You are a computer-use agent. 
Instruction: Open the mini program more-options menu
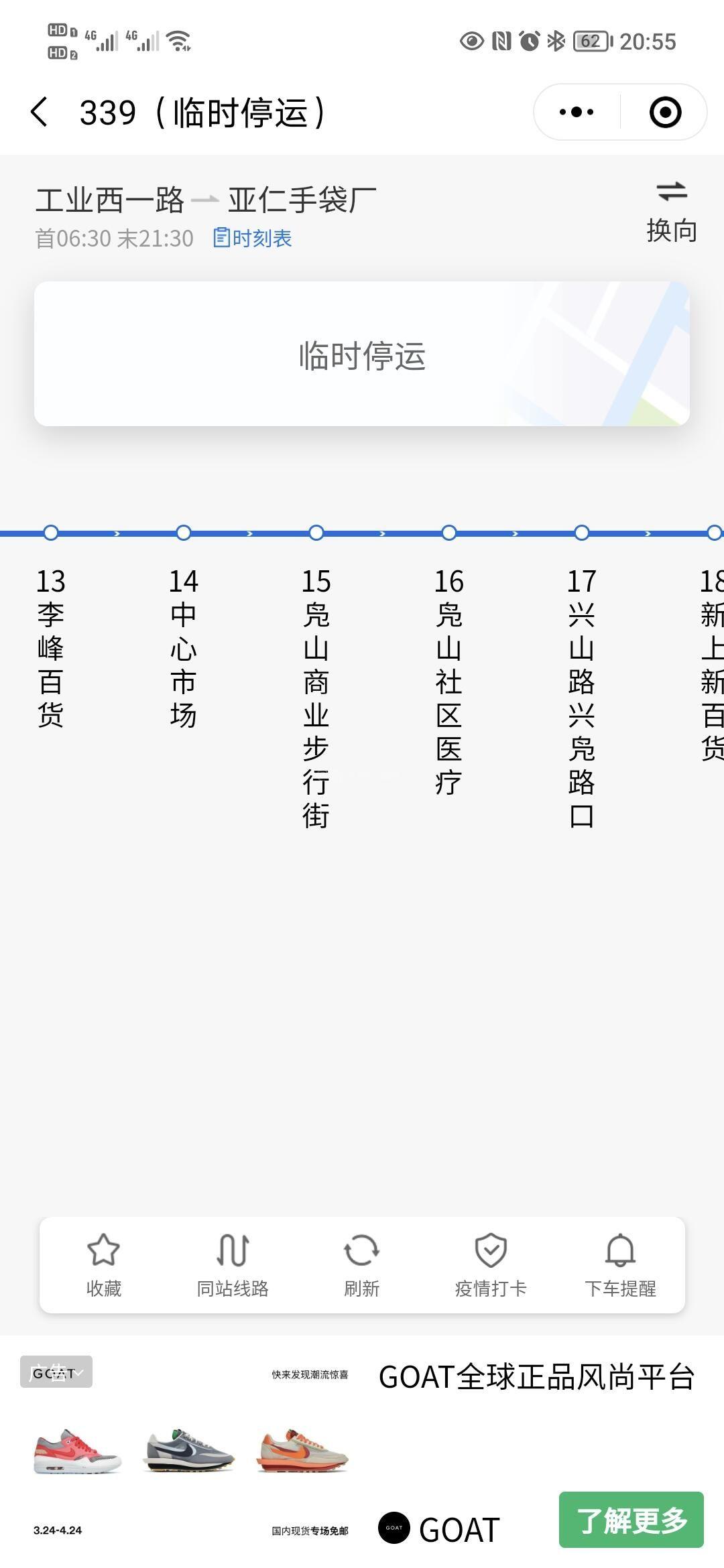click(577, 112)
